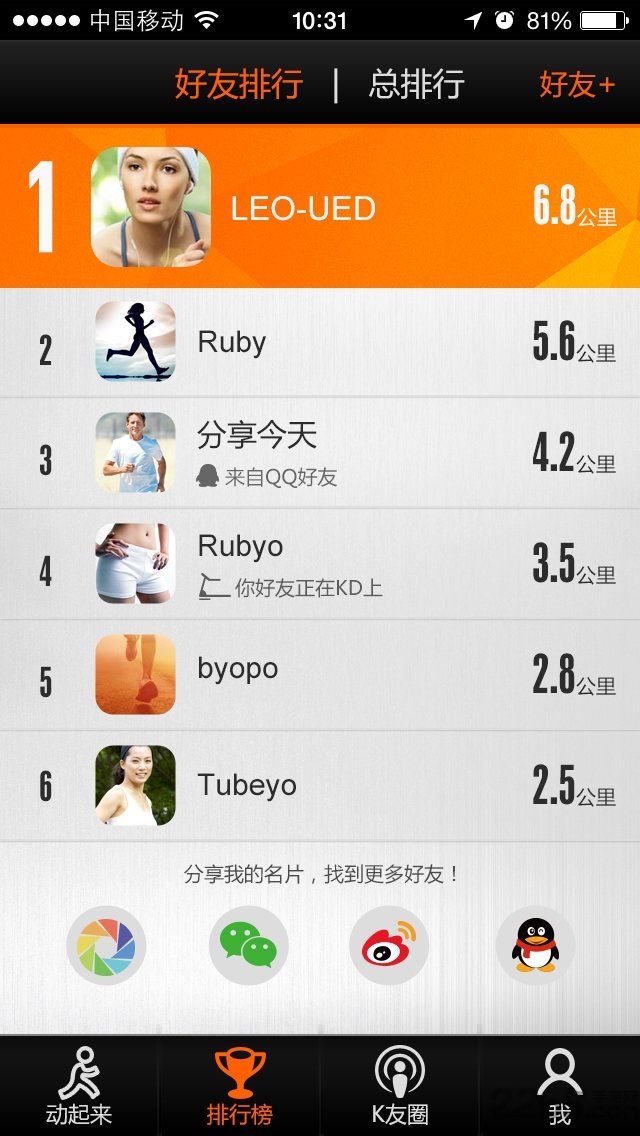Add a friend via 好友+
The width and height of the screenshot is (640, 1136).
pyautogui.click(x=577, y=84)
